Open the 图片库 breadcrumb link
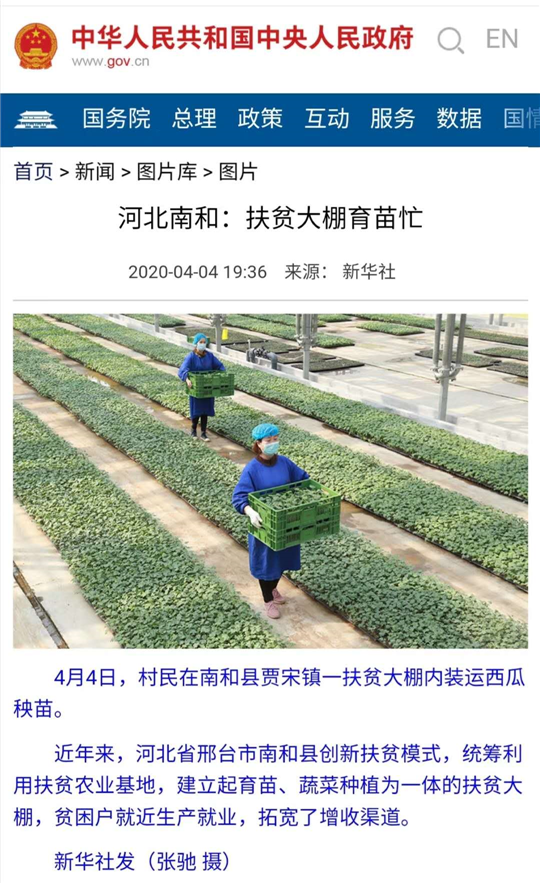 coord(167,172)
